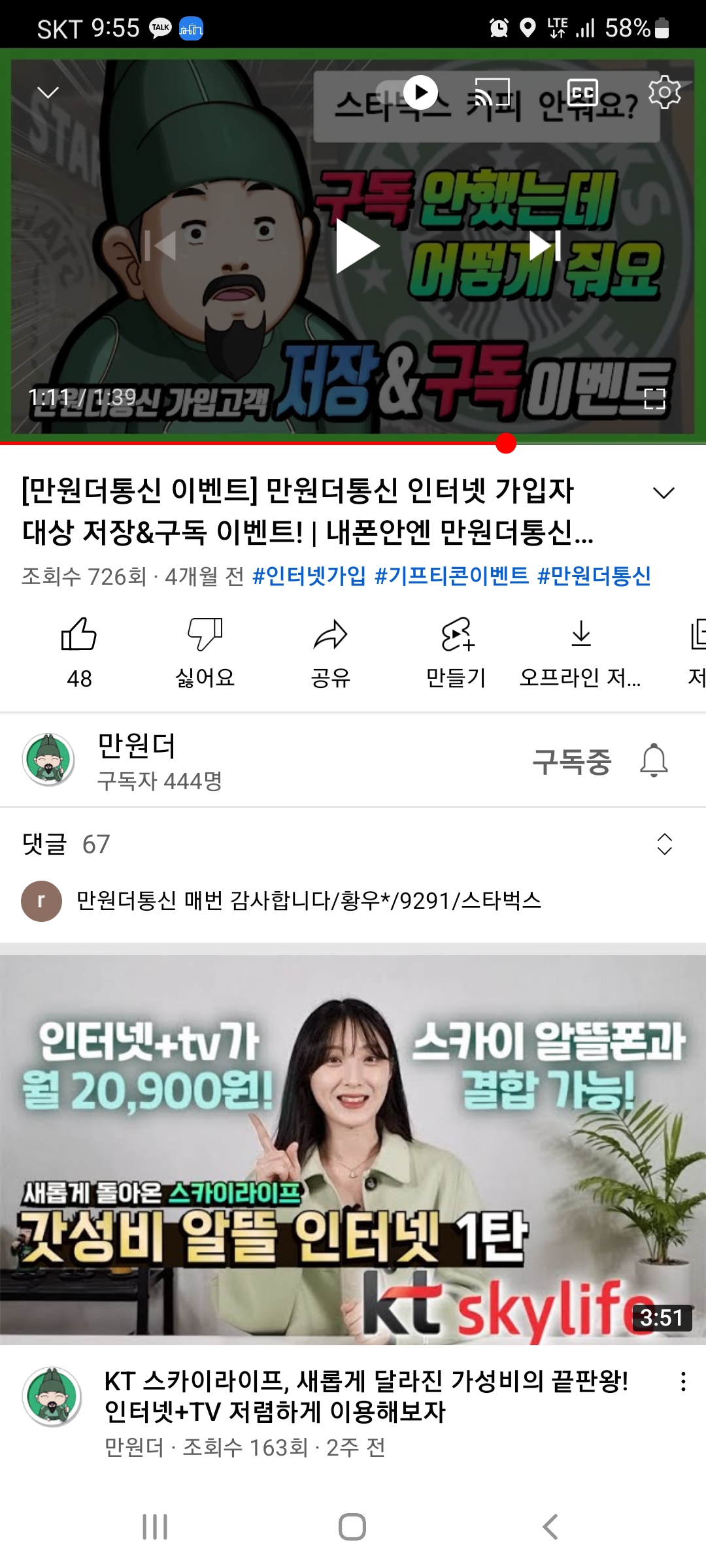Screen dimensions: 706x1568
Task: Open the 만원더 channel page
Action: (x=137, y=760)
